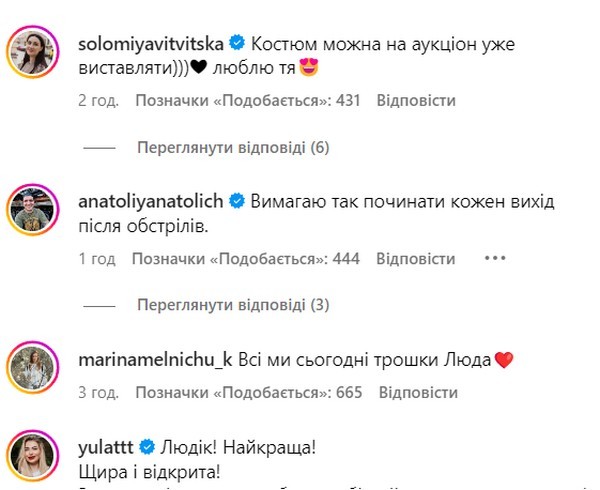The width and height of the screenshot is (600, 490).
Task: Tap yulattt's avatar picture
Action: coord(36,456)
